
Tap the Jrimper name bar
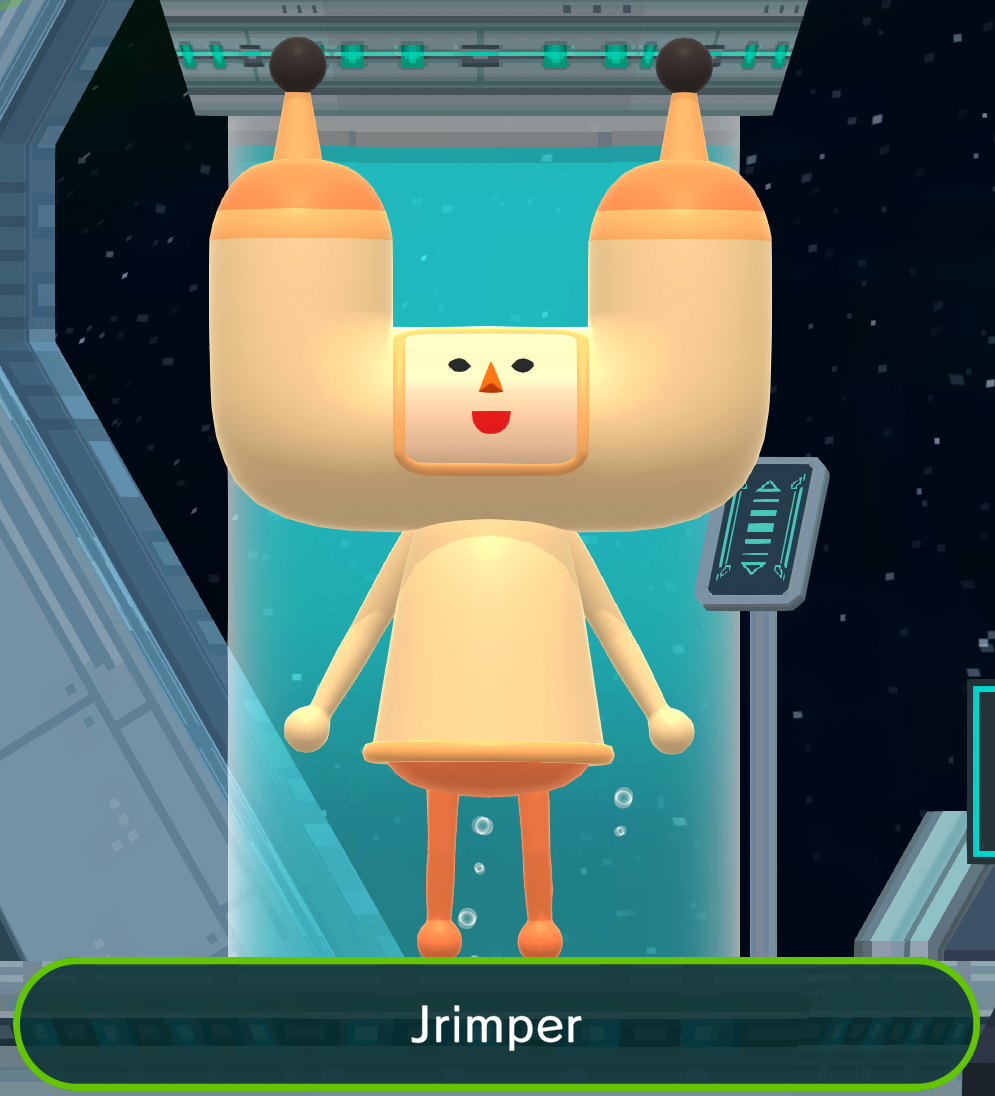pos(496,1024)
